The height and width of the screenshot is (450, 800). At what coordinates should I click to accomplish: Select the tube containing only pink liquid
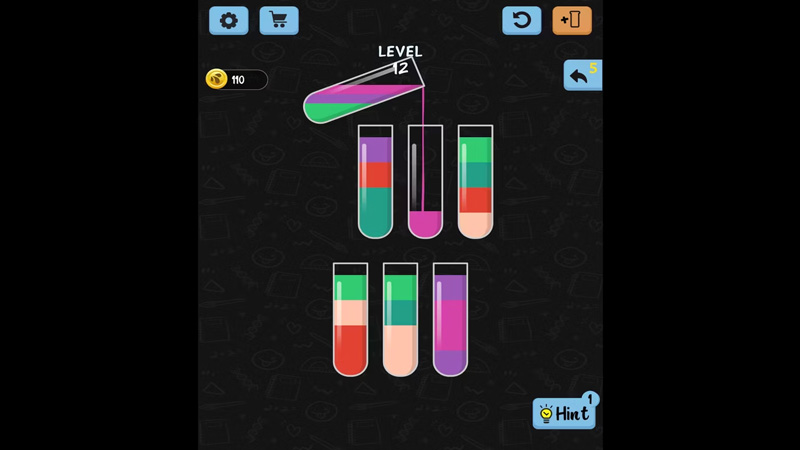[425, 185]
